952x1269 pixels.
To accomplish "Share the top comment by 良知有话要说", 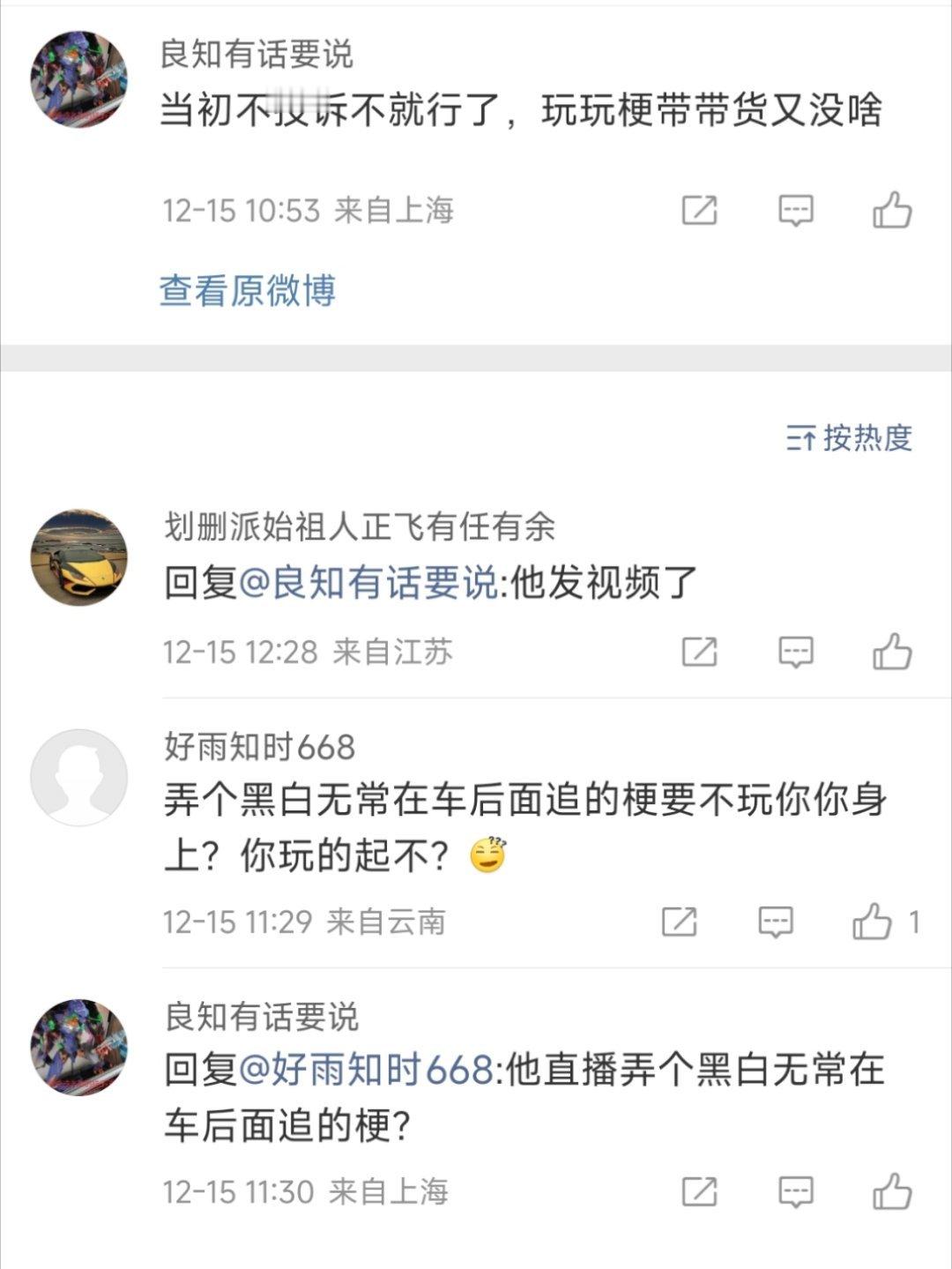I will [699, 209].
